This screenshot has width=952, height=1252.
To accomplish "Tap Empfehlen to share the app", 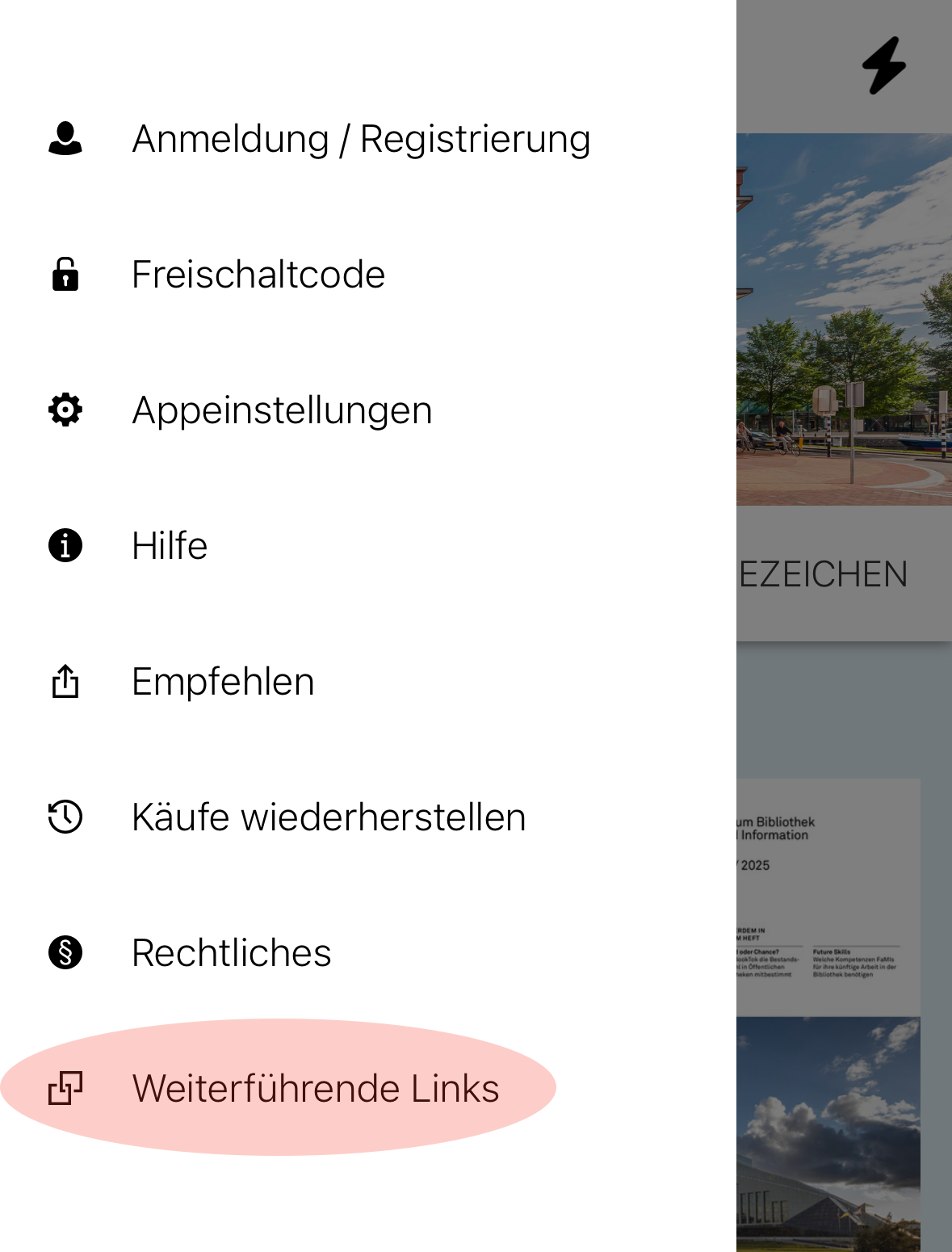I will click(x=223, y=682).
